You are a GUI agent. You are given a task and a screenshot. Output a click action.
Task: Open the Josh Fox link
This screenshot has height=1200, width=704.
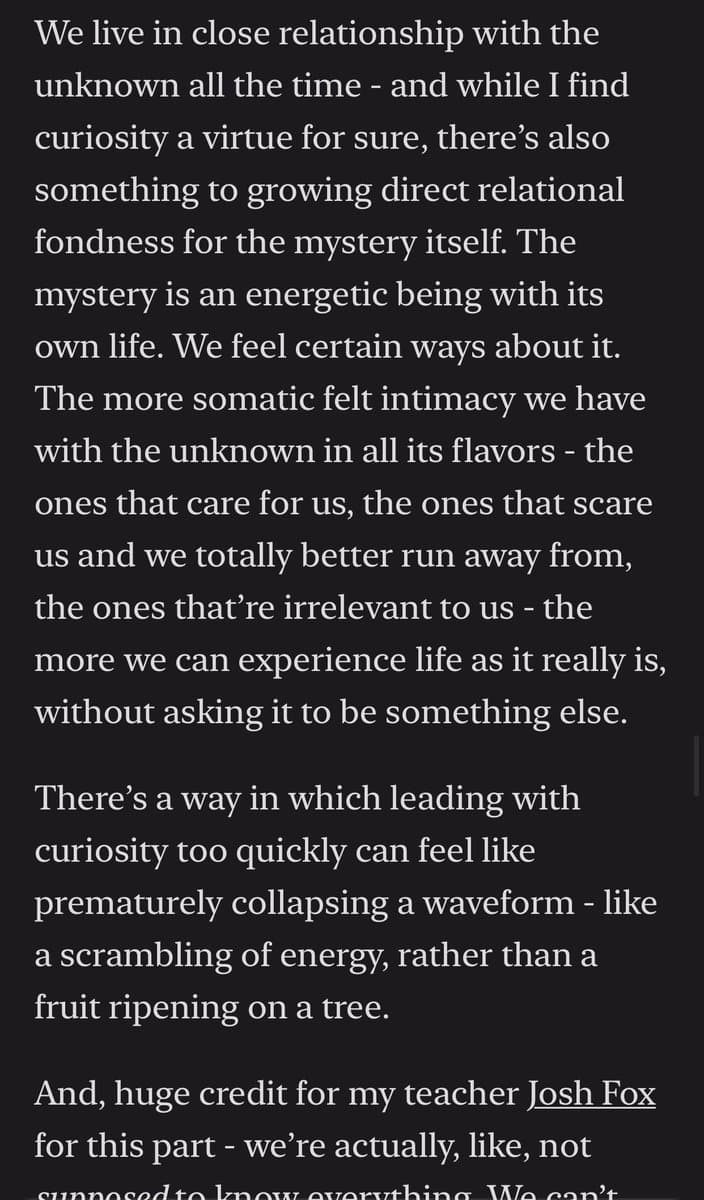pos(591,1094)
